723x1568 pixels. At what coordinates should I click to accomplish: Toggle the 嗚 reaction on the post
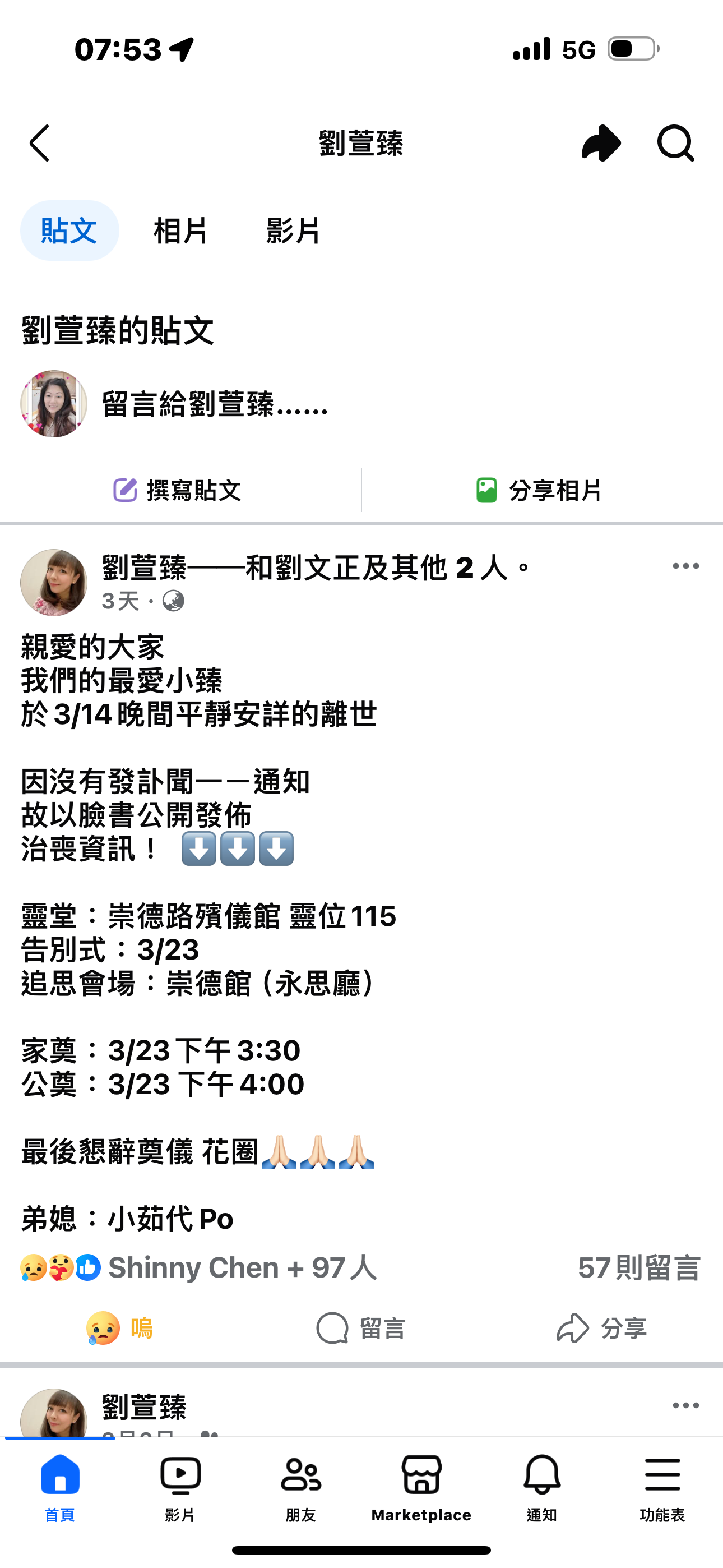click(x=120, y=1327)
